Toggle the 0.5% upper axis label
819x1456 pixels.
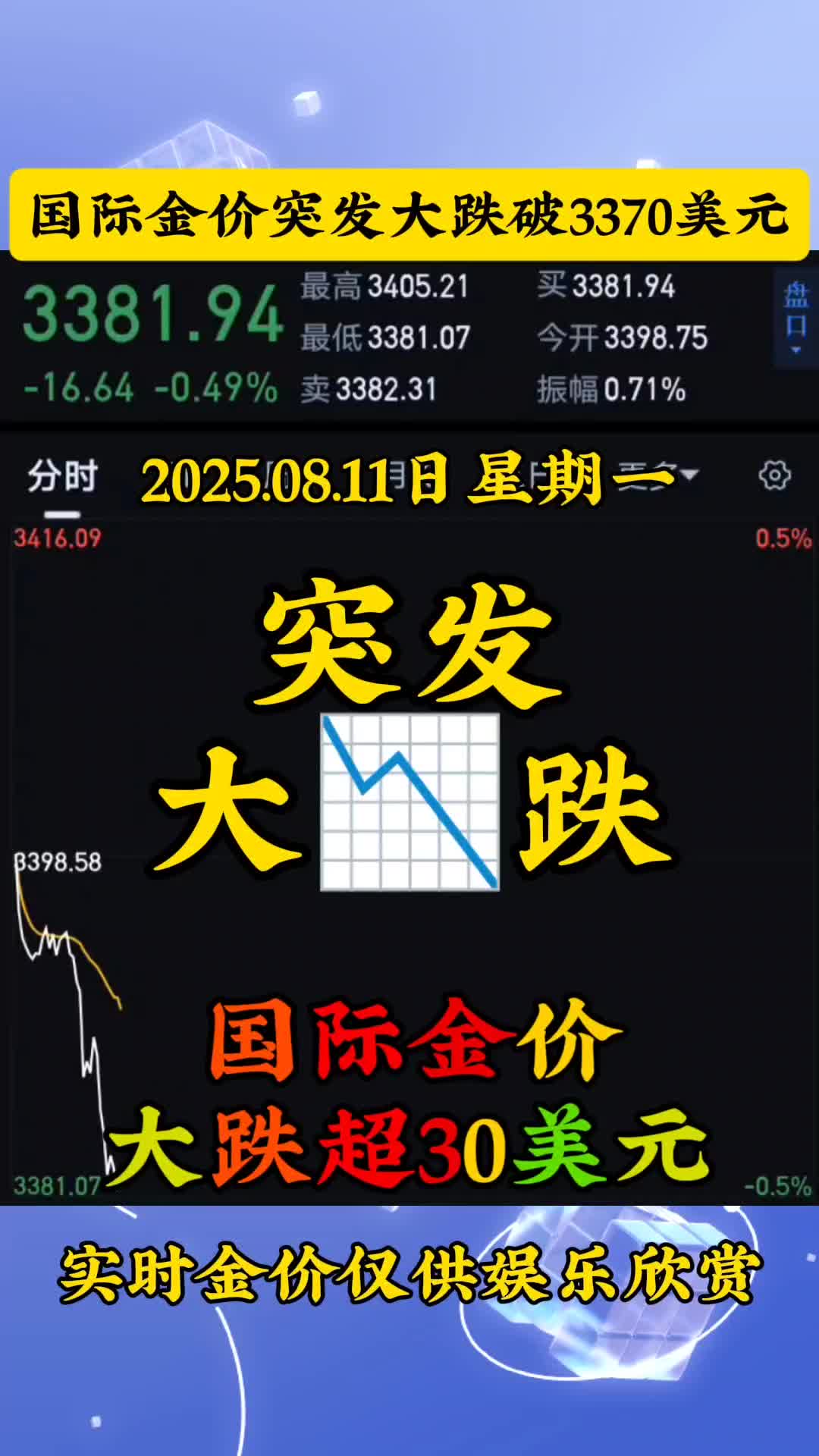click(783, 536)
